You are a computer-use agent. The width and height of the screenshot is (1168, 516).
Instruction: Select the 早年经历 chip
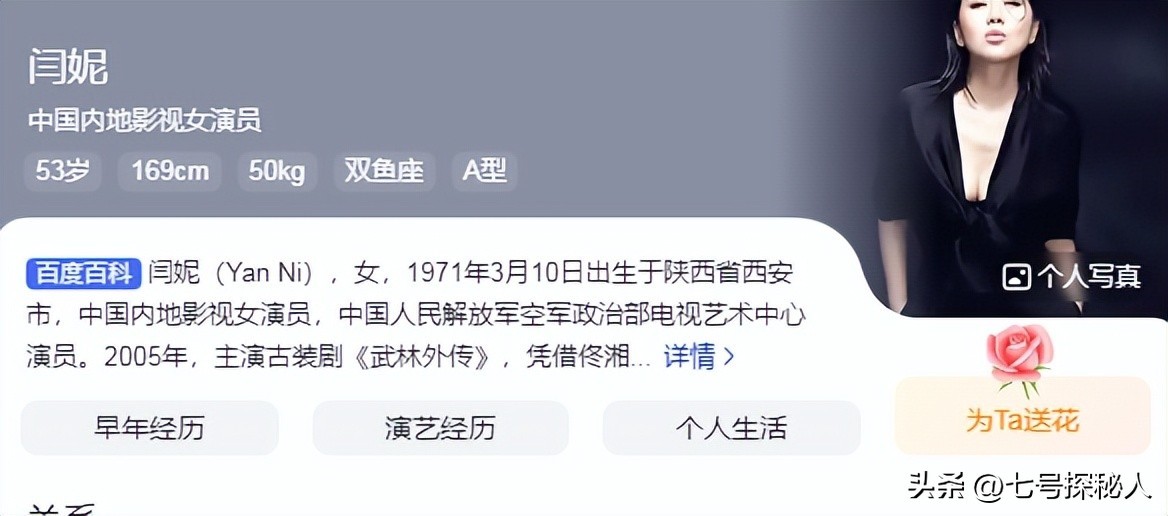(x=150, y=428)
